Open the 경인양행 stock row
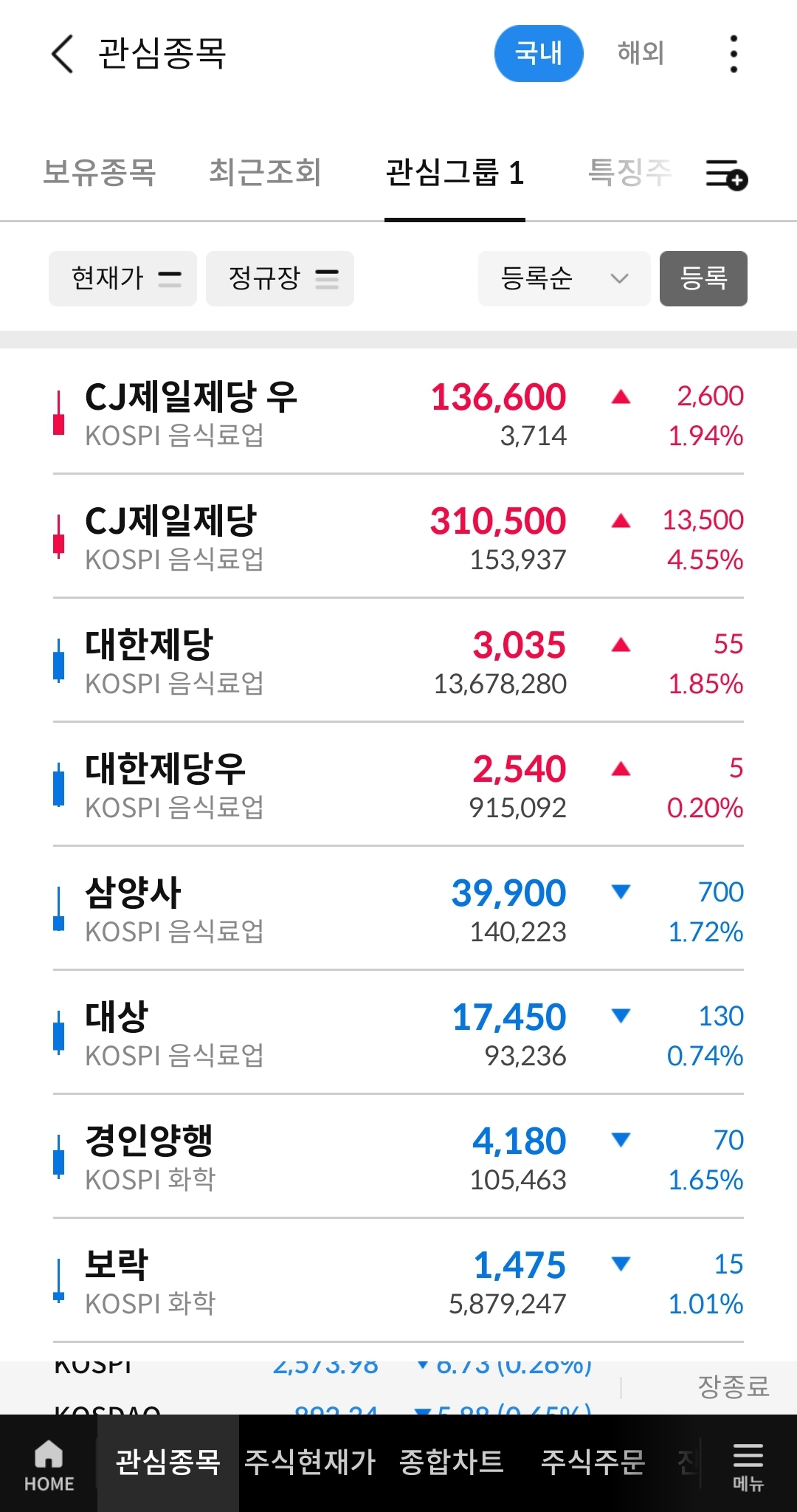Screen dimensions: 797x1512 [398, 1158]
